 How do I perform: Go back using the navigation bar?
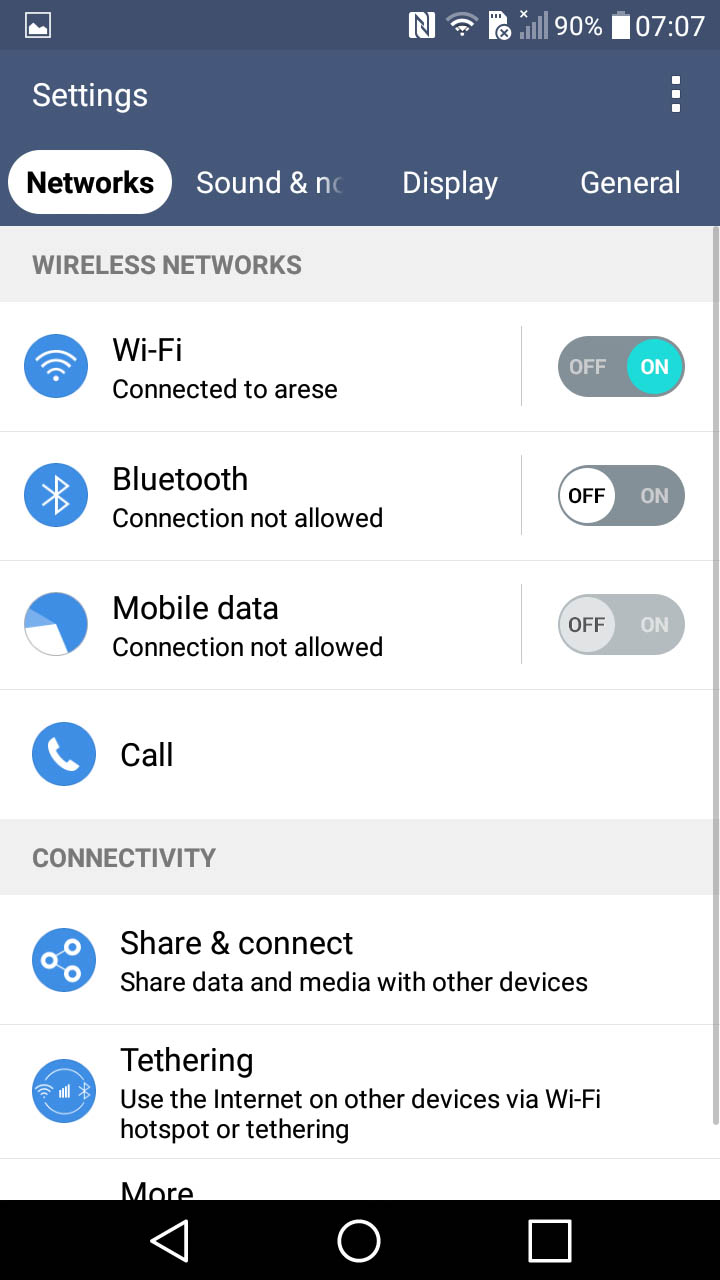click(170, 1240)
